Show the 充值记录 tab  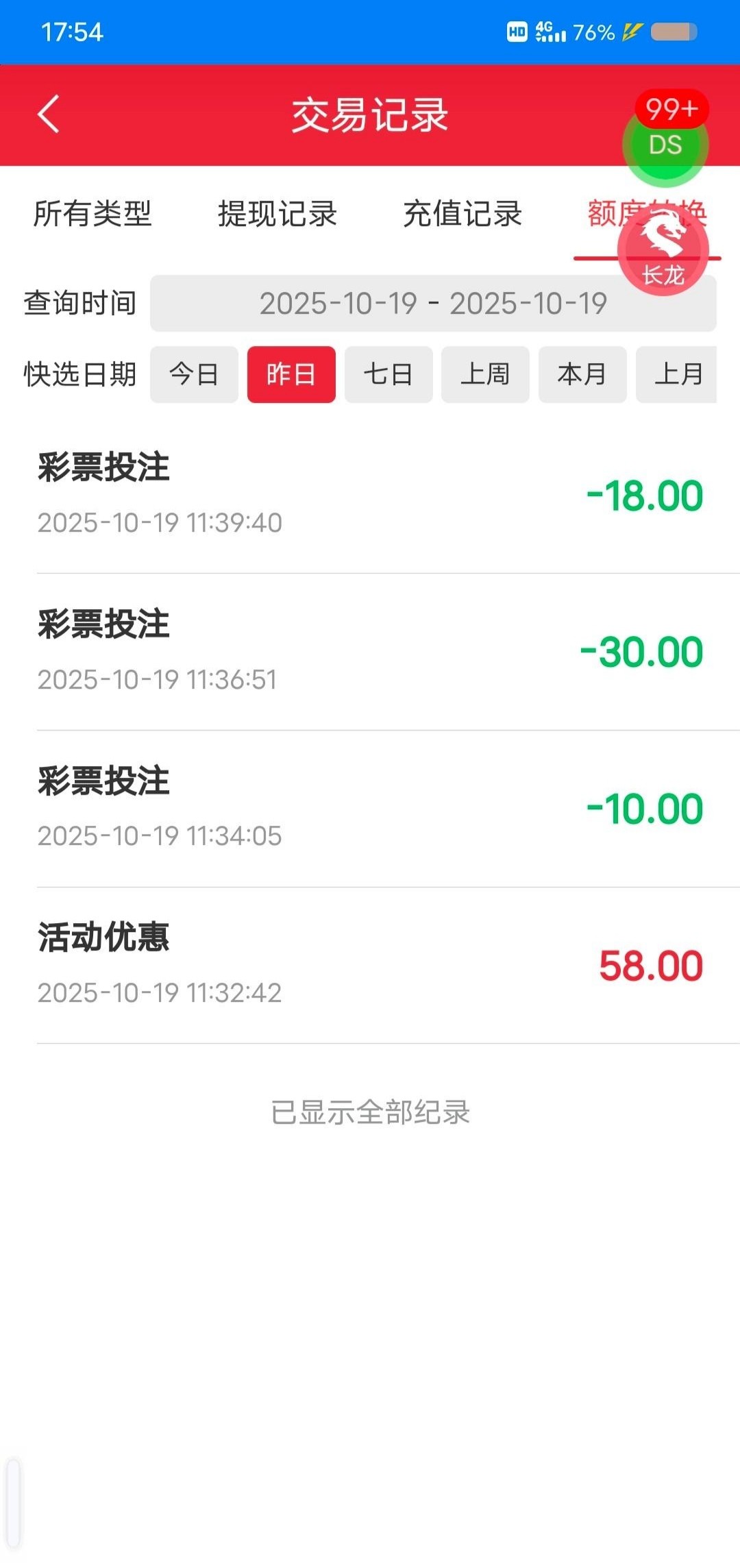463,214
